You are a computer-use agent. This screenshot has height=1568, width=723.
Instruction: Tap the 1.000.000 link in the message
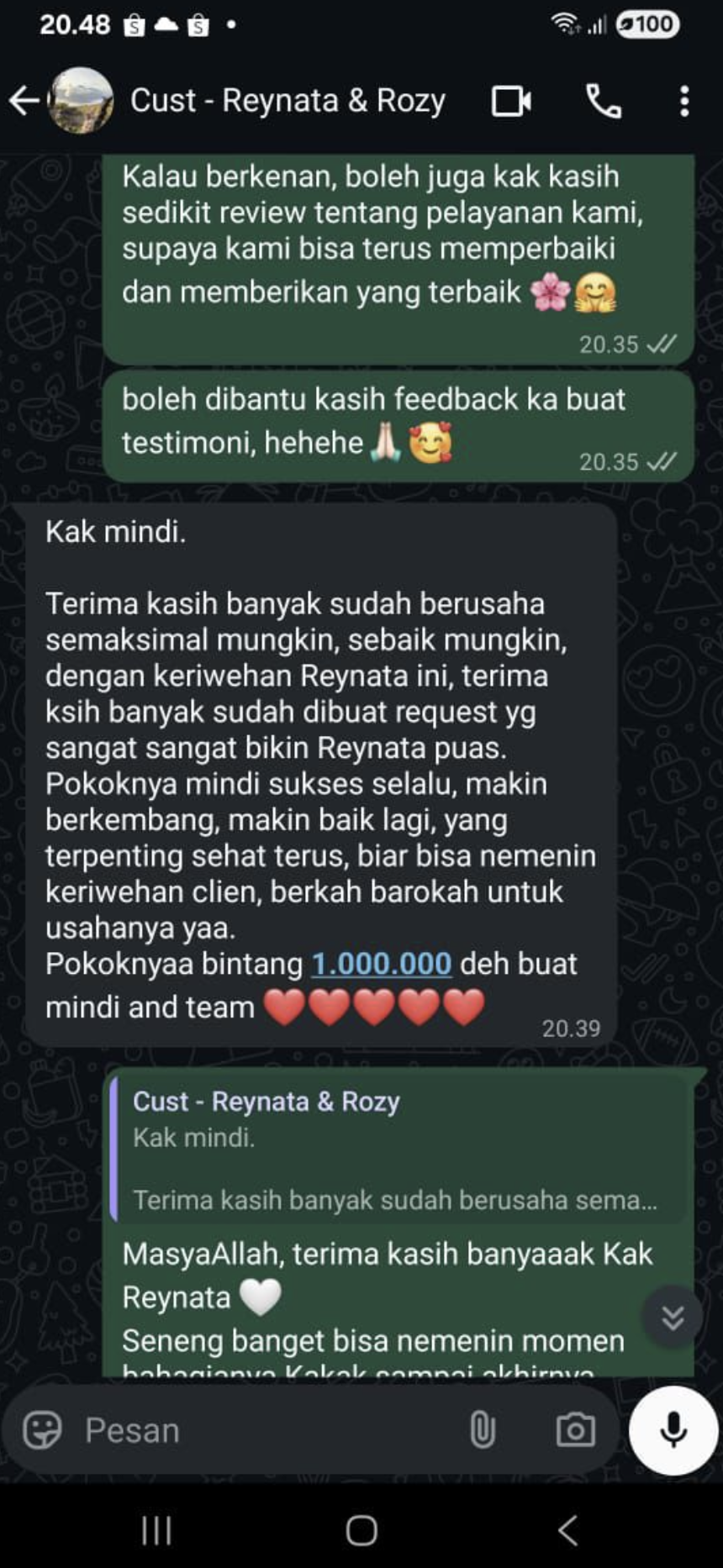coord(381,963)
